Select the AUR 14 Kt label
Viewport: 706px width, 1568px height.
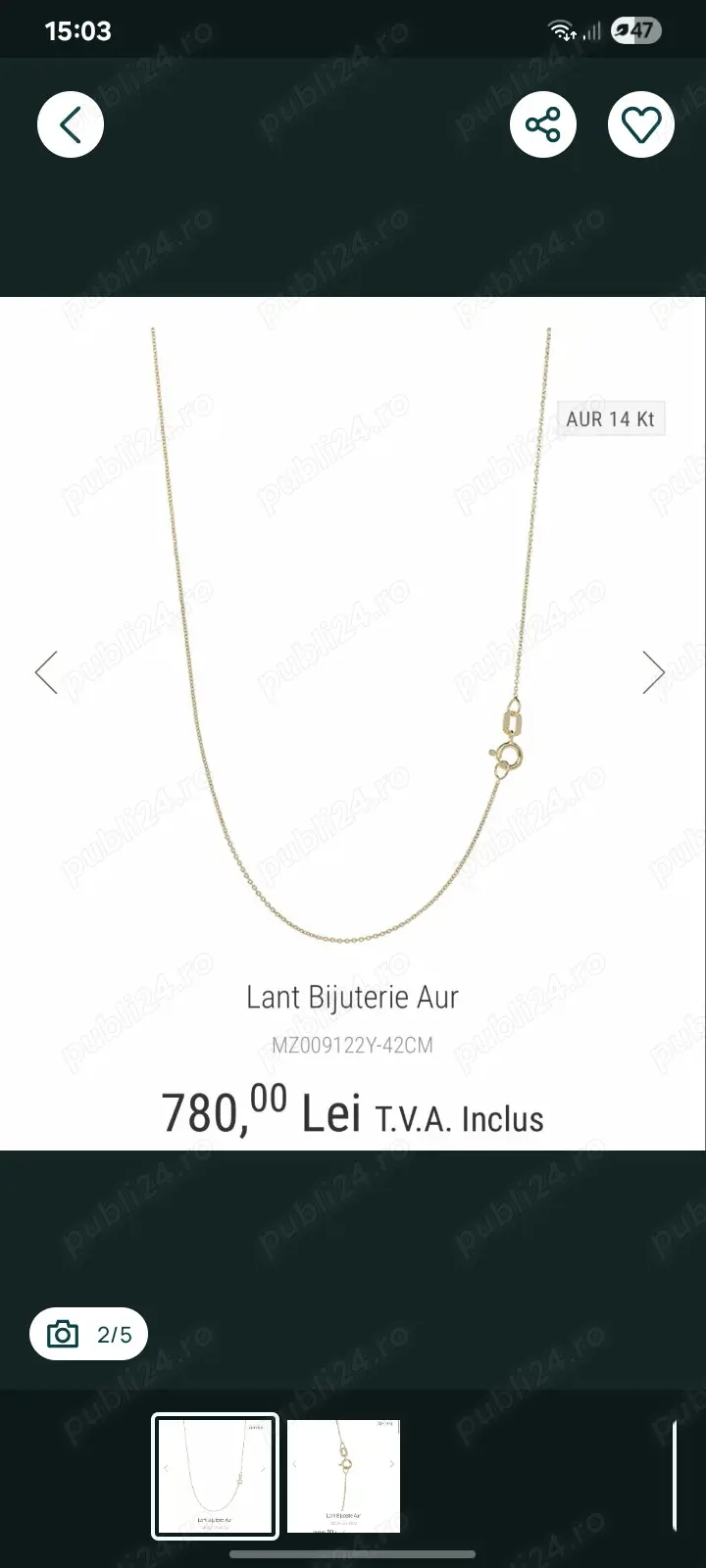tap(610, 418)
